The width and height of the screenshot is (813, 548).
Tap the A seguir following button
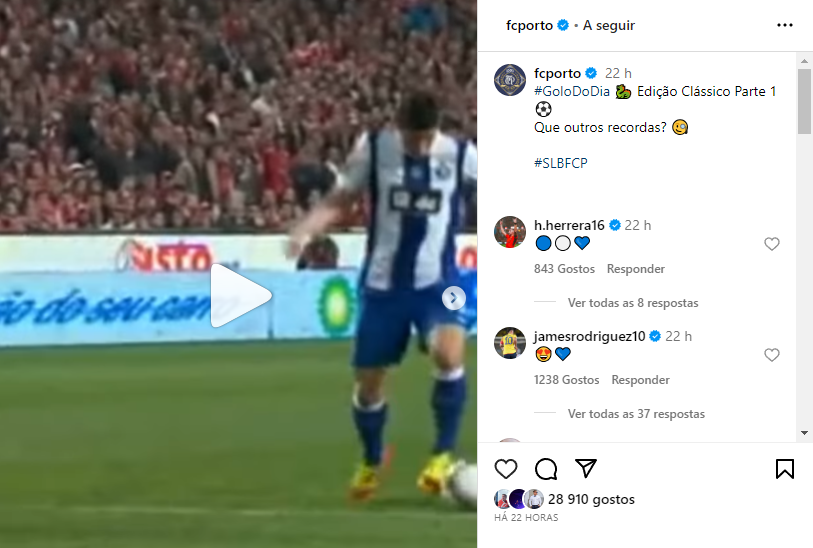pyautogui.click(x=608, y=25)
